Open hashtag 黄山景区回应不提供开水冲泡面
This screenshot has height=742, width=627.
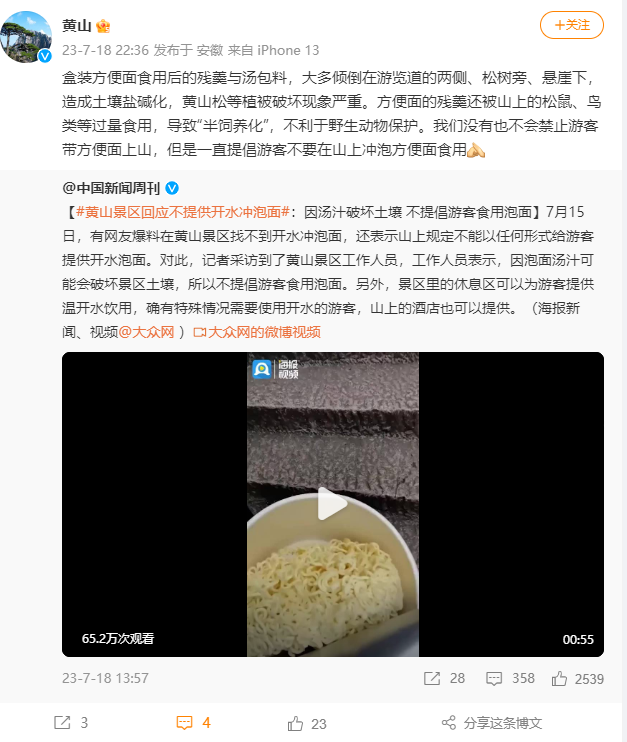coord(183,212)
